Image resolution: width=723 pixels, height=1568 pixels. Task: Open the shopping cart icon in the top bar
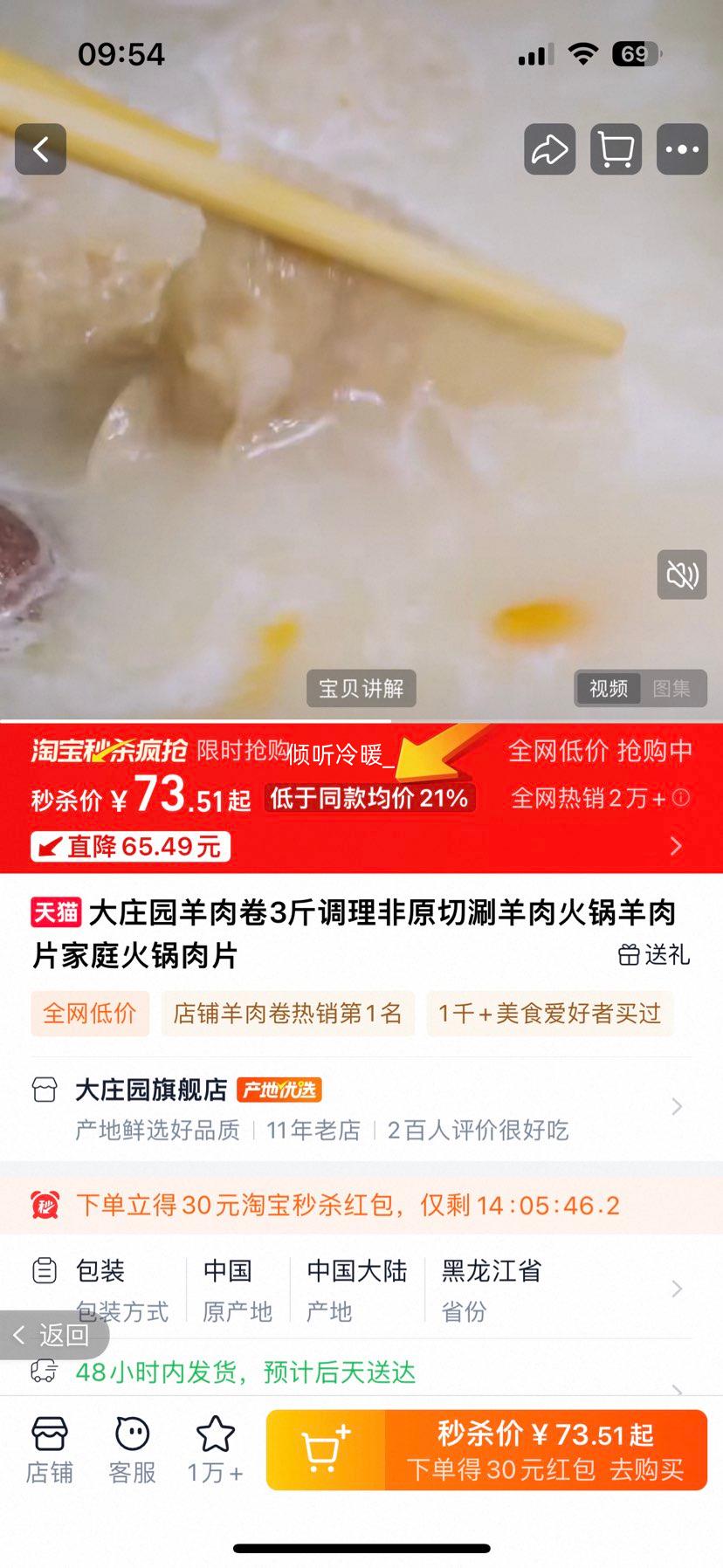616,149
